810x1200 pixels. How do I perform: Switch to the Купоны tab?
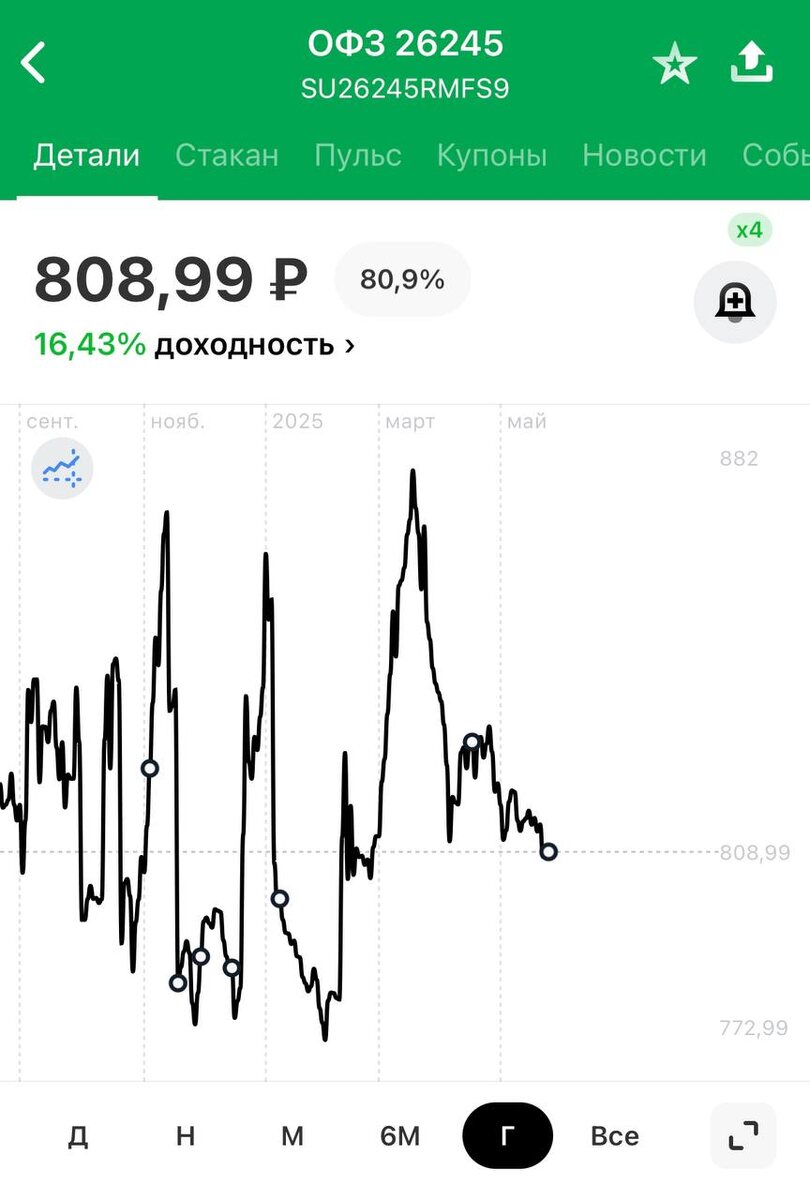tap(491, 155)
